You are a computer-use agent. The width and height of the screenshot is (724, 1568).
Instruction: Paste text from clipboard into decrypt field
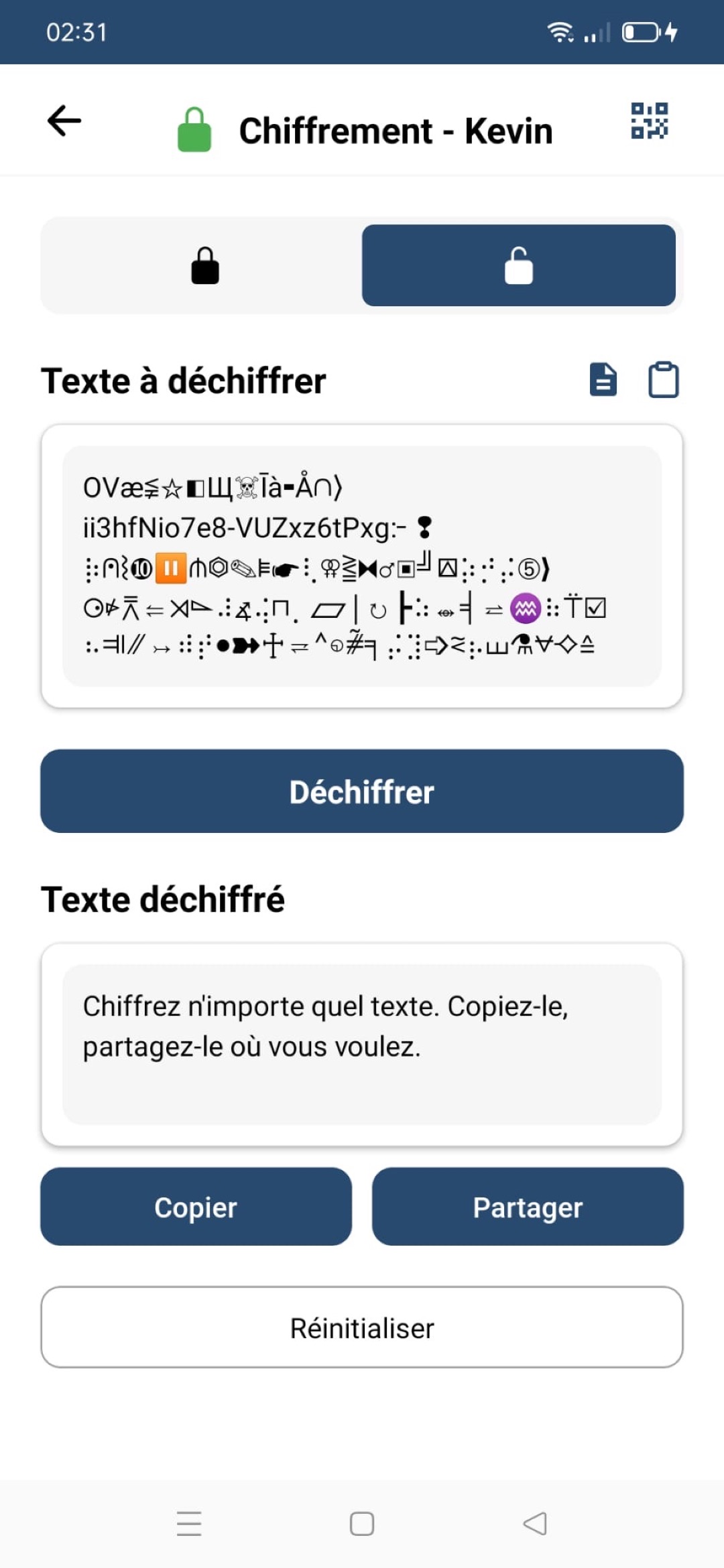[x=664, y=380]
